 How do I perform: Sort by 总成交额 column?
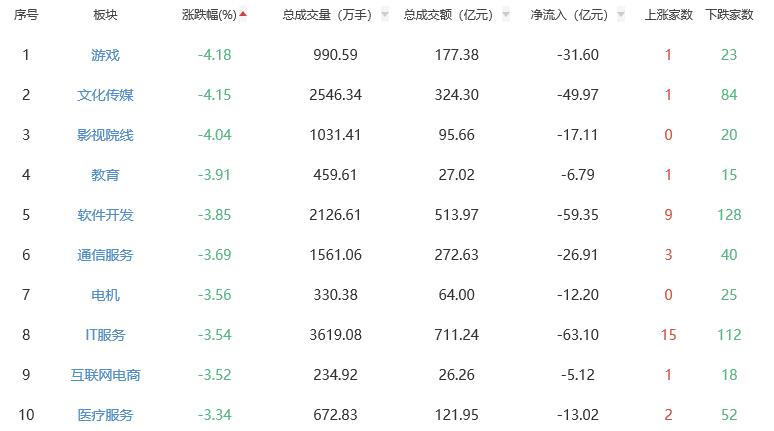448,15
